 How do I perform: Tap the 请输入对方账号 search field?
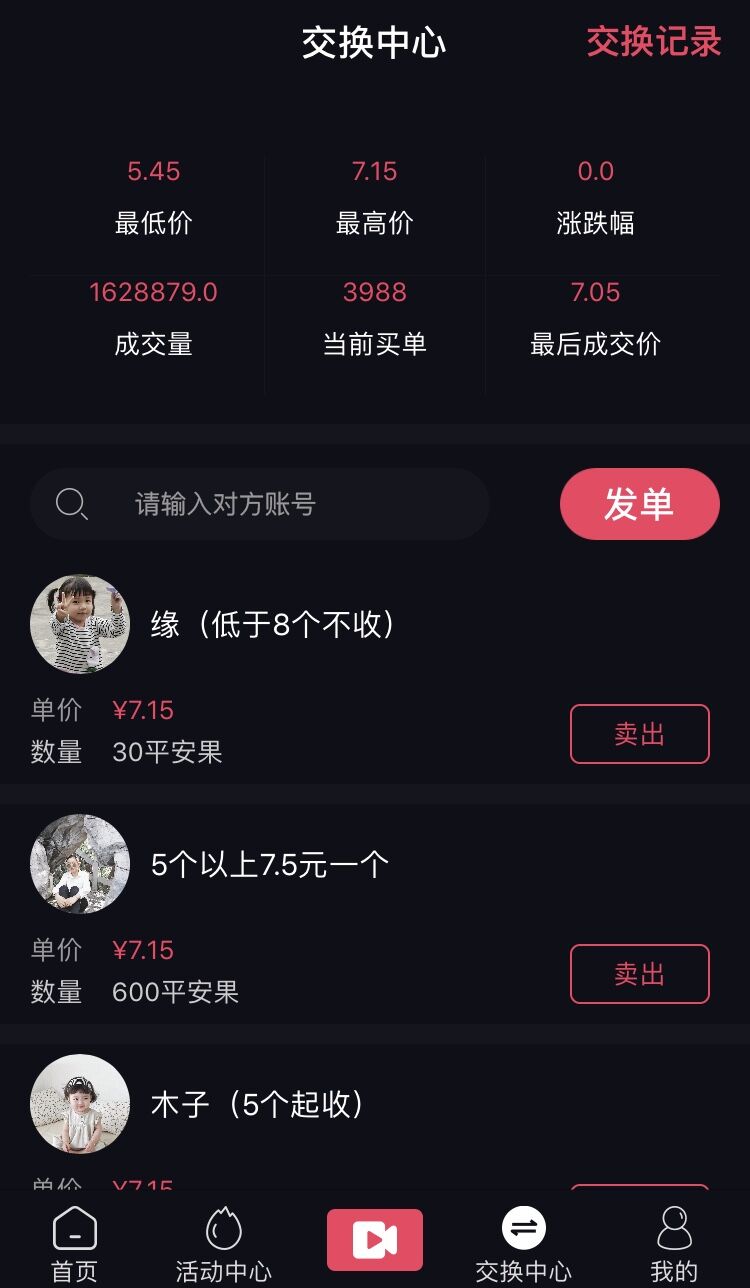click(259, 504)
